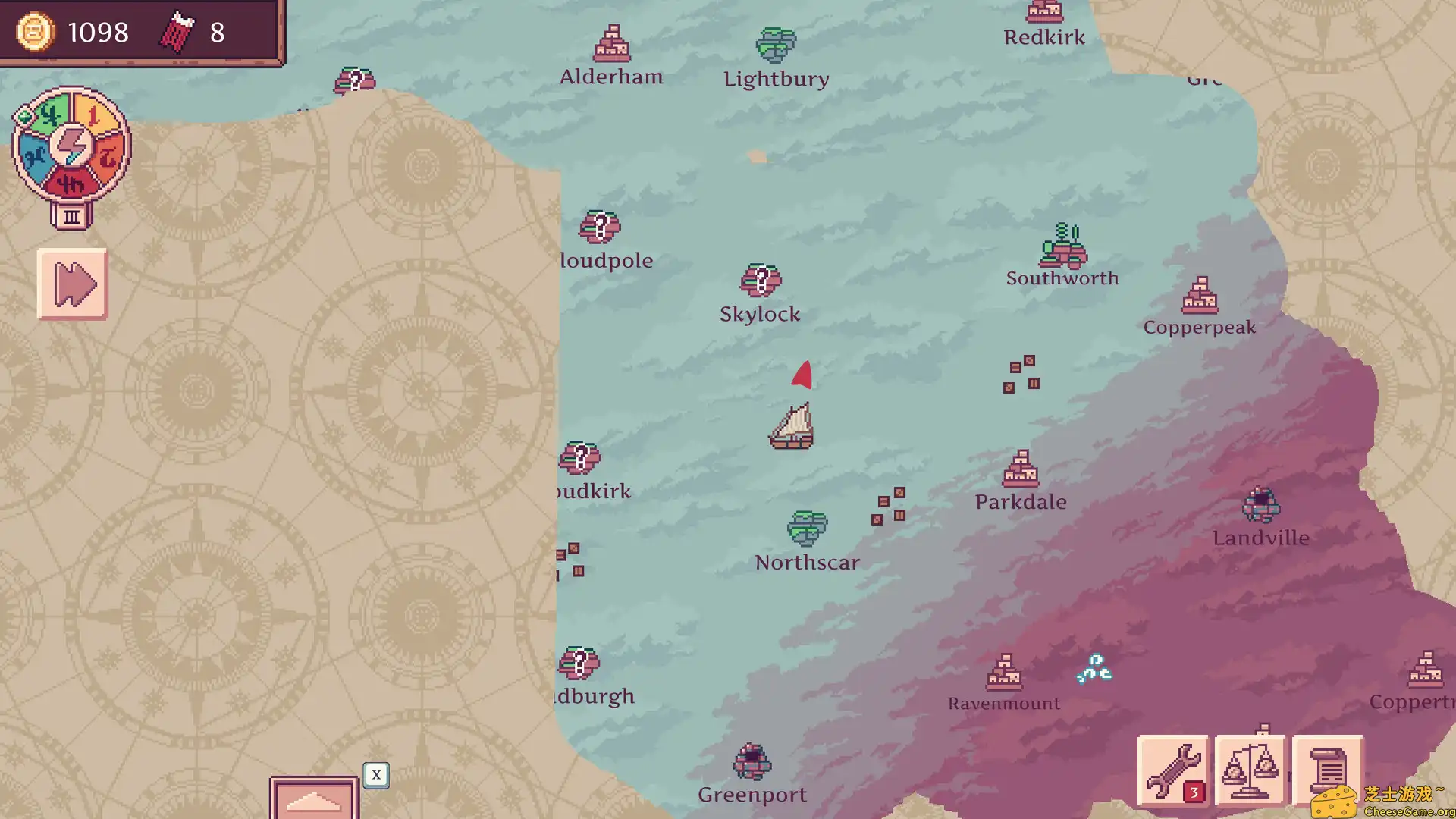This screenshot has width=1456, height=819.
Task: Open the scroll log button
Action: pyautogui.click(x=1327, y=770)
